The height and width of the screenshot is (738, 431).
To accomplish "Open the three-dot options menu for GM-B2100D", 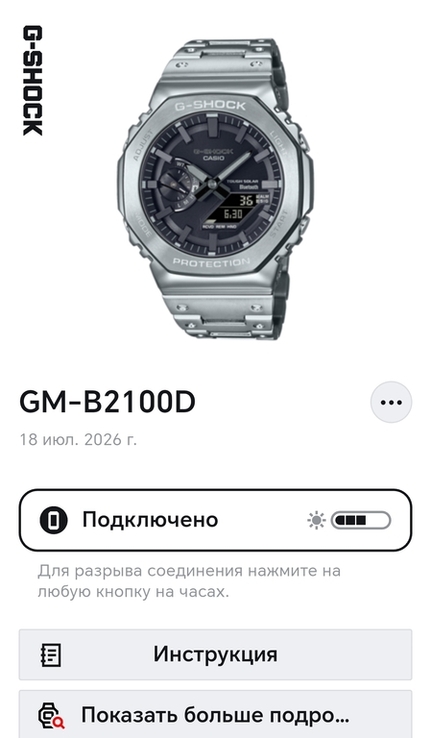I will tap(391, 402).
